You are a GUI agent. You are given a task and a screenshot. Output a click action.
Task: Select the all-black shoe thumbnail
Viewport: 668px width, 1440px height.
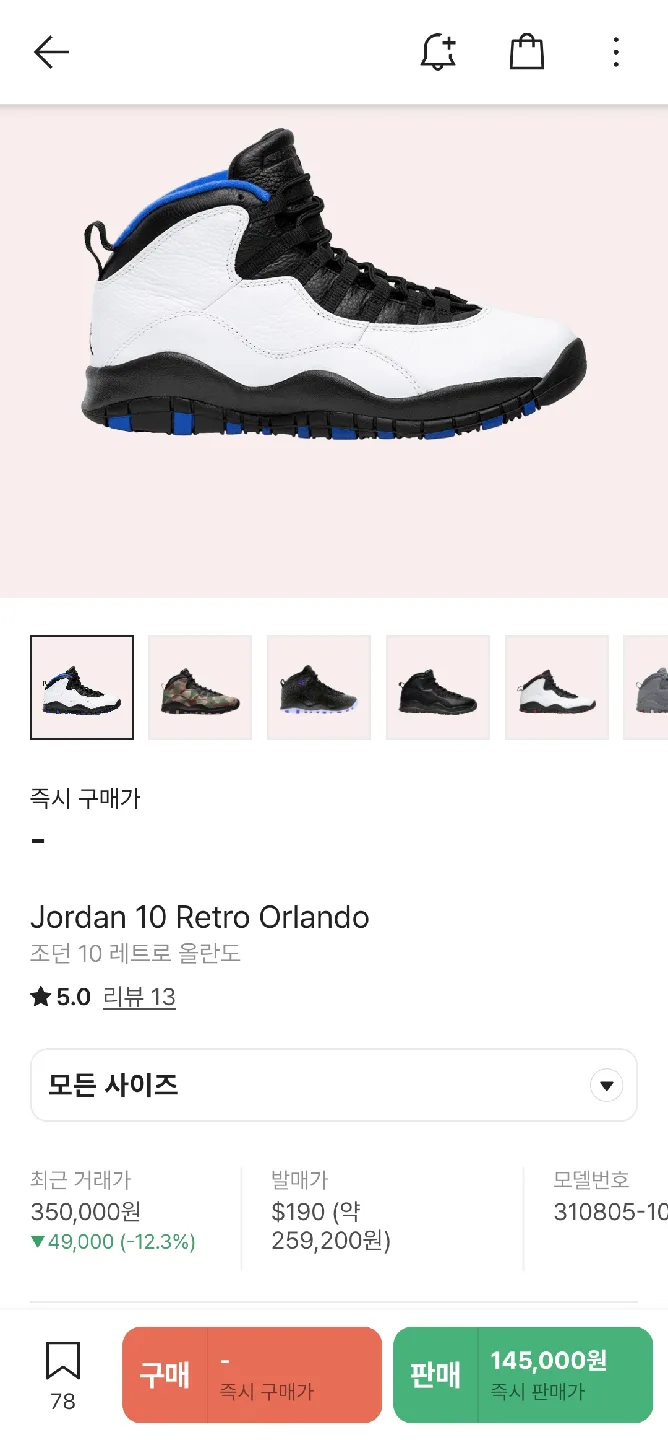[438, 688]
